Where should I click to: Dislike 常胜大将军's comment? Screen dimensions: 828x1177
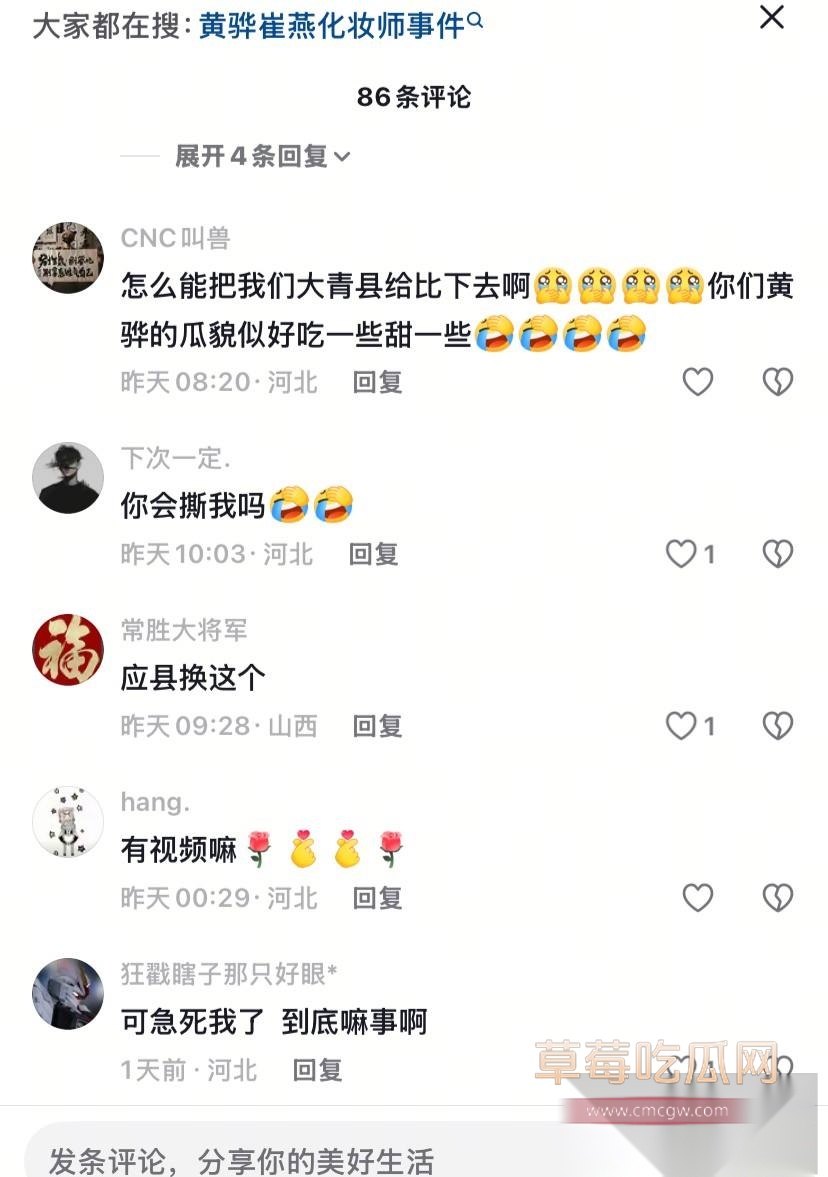[x=777, y=725]
